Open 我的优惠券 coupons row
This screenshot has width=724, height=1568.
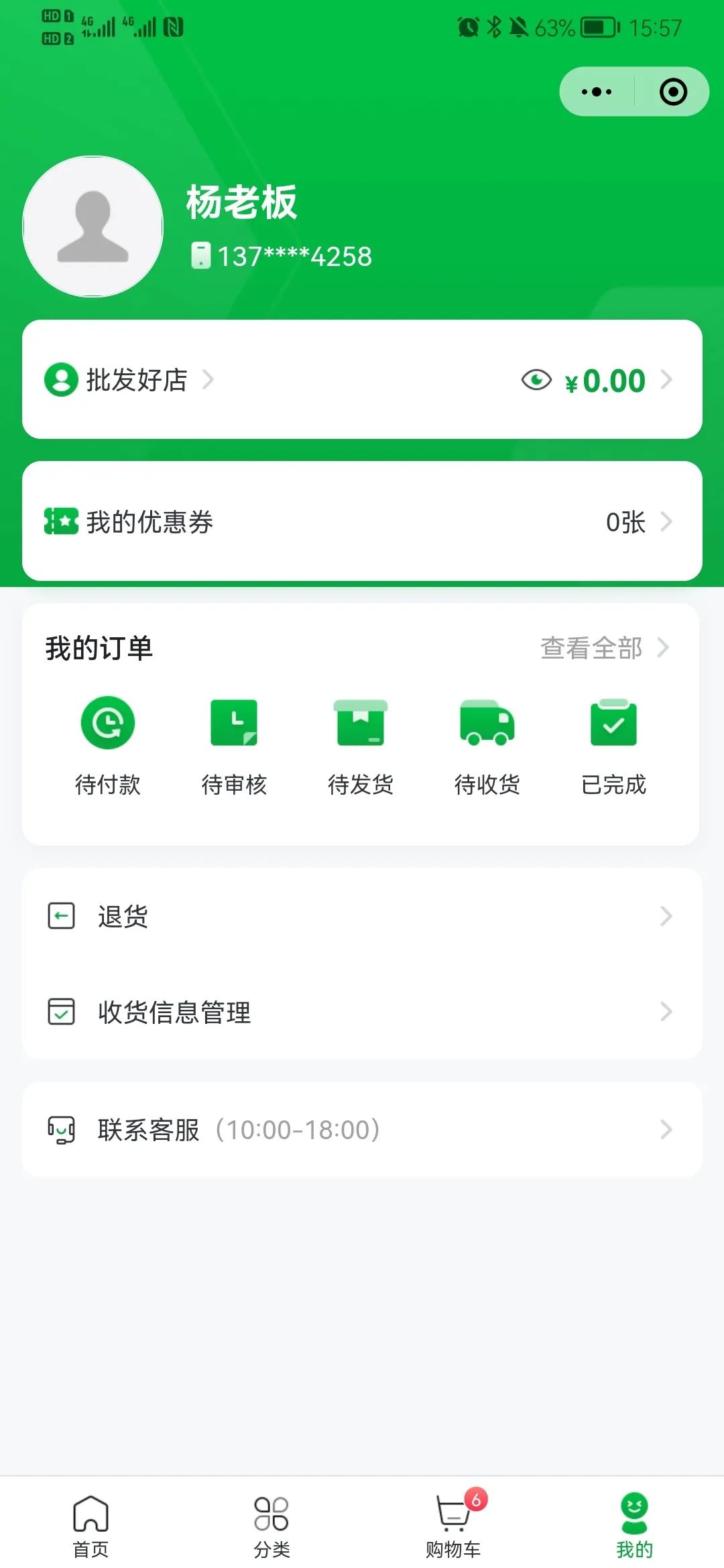(x=362, y=521)
